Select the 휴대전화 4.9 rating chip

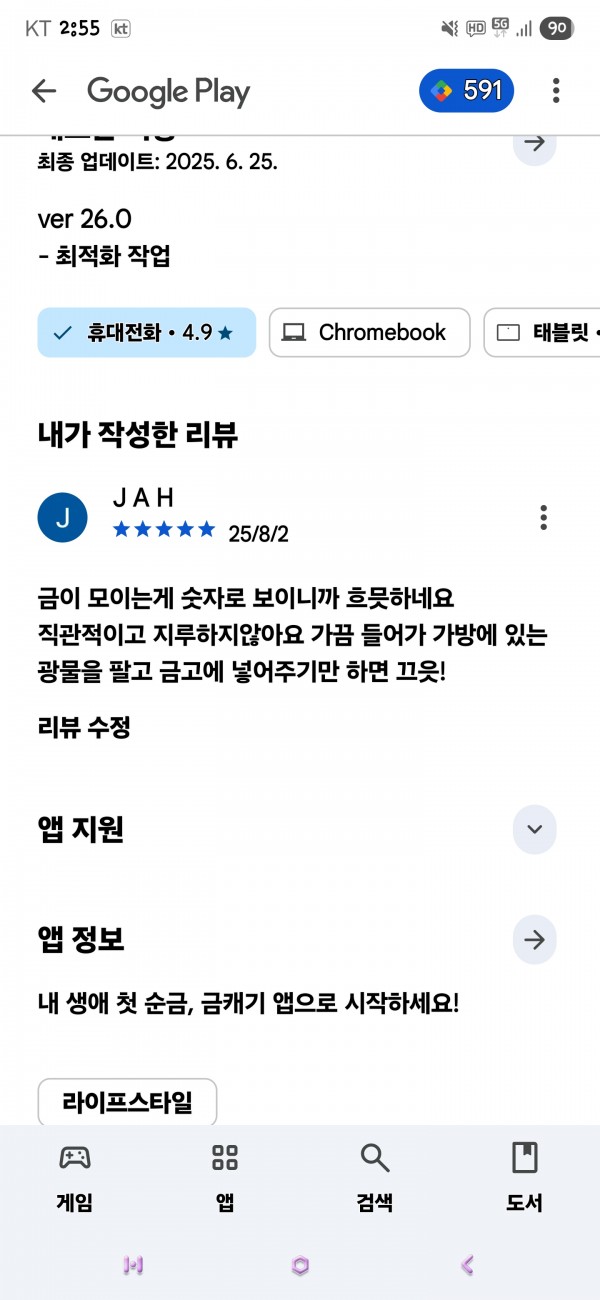147,333
